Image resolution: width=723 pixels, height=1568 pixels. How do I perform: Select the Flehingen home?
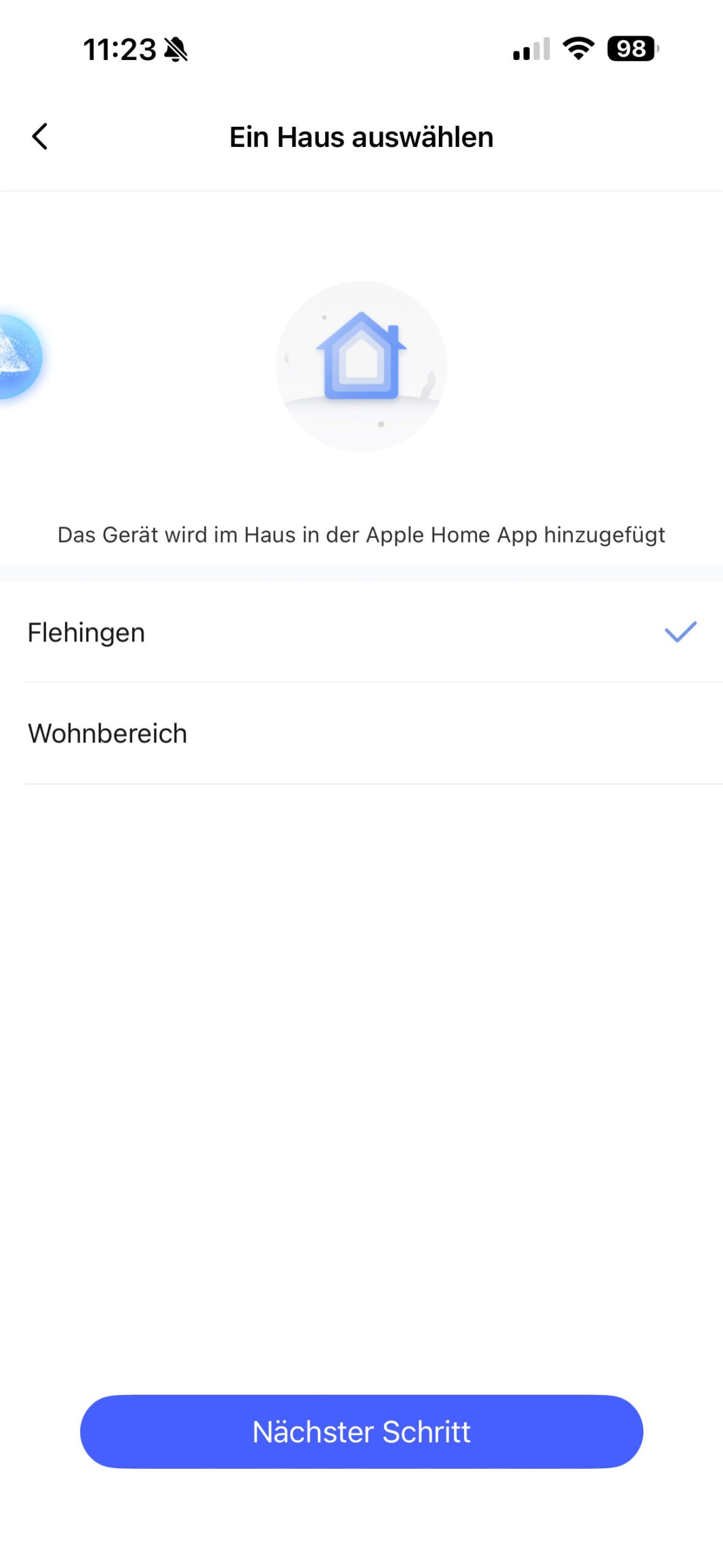point(361,633)
